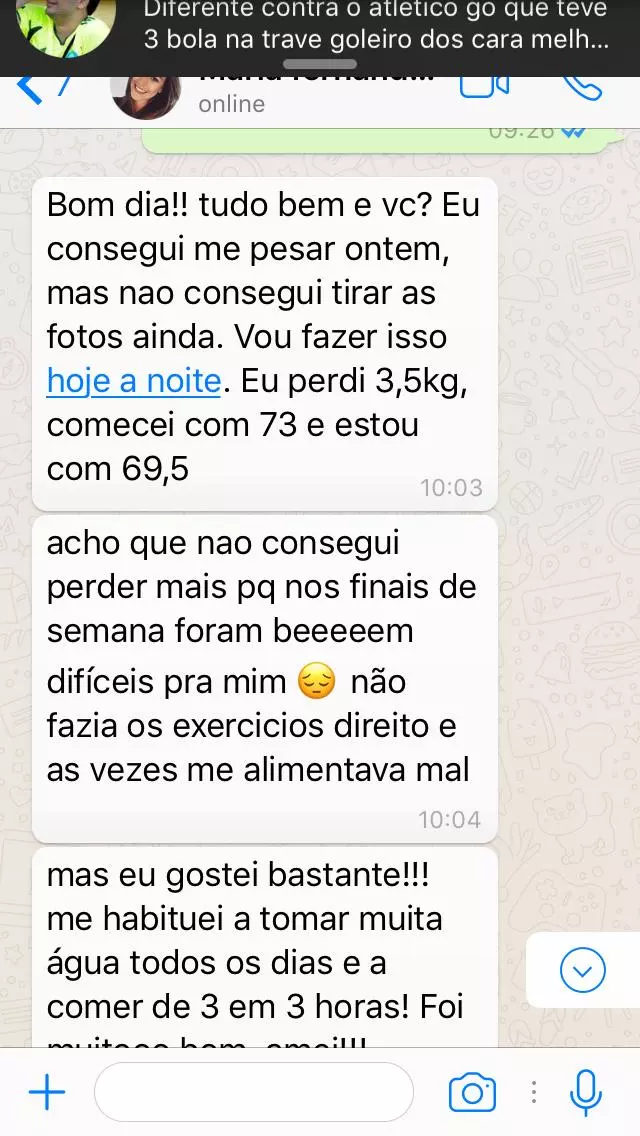
Task: Tap the message text field
Action: [253, 1092]
